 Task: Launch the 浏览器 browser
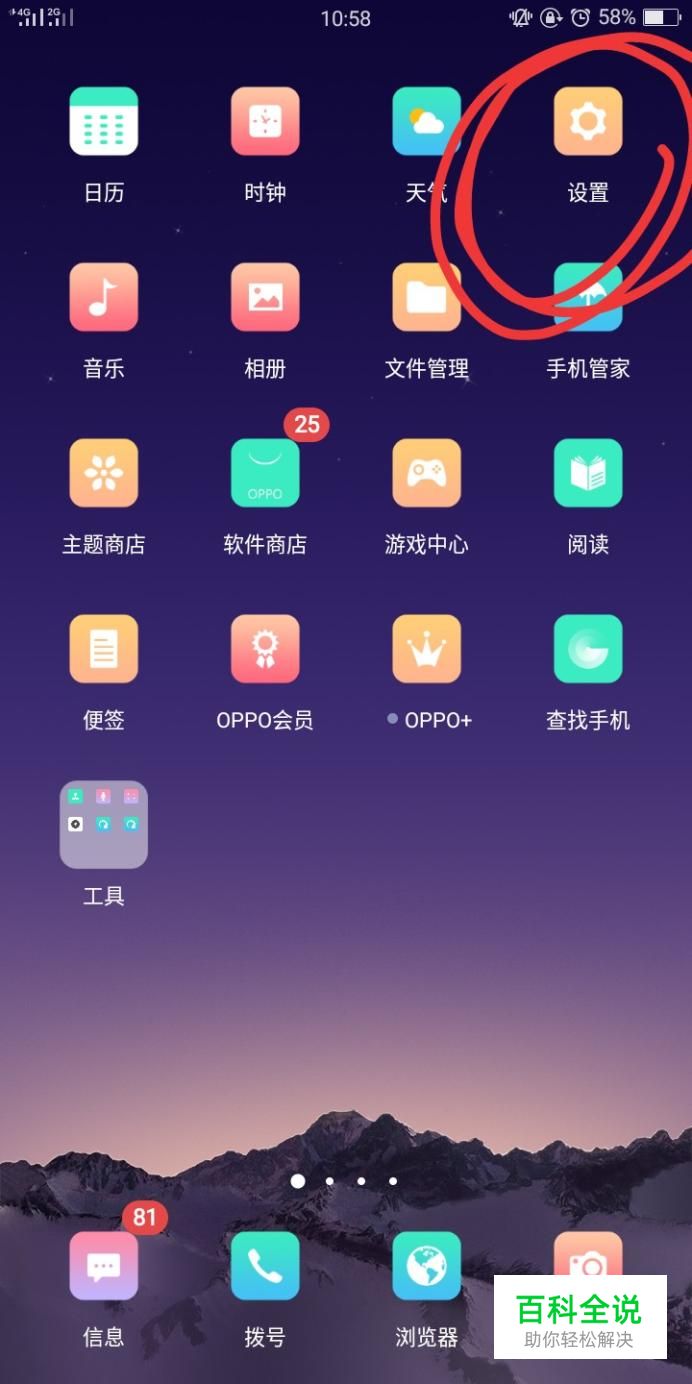click(427, 1266)
